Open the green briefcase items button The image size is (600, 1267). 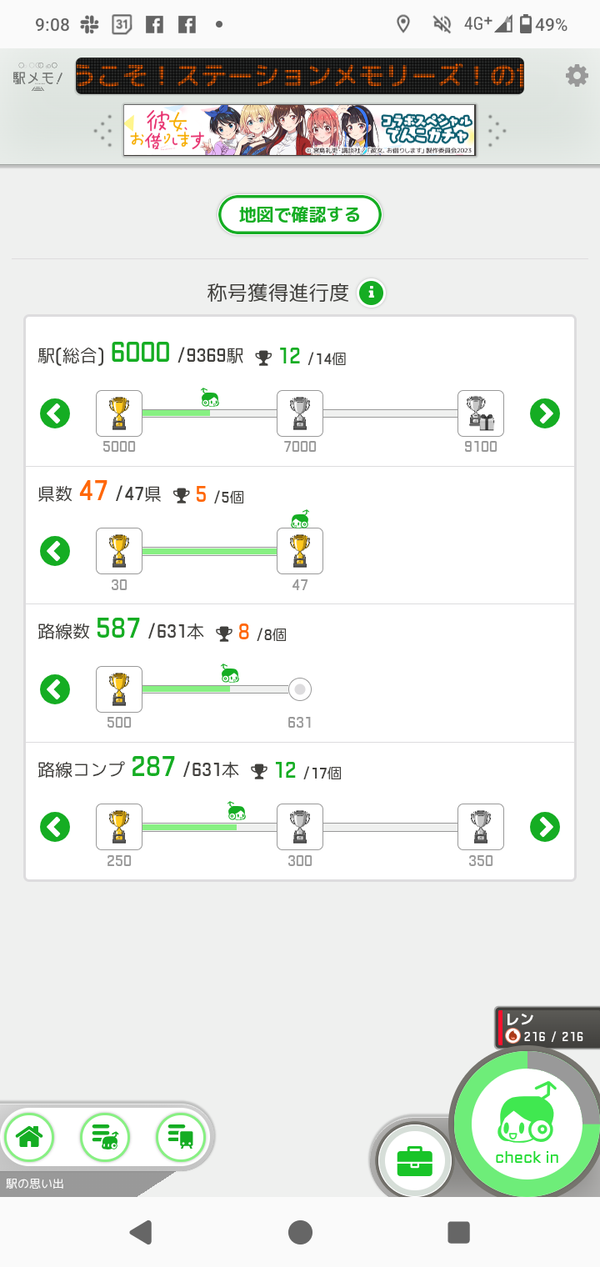[x=415, y=1161]
